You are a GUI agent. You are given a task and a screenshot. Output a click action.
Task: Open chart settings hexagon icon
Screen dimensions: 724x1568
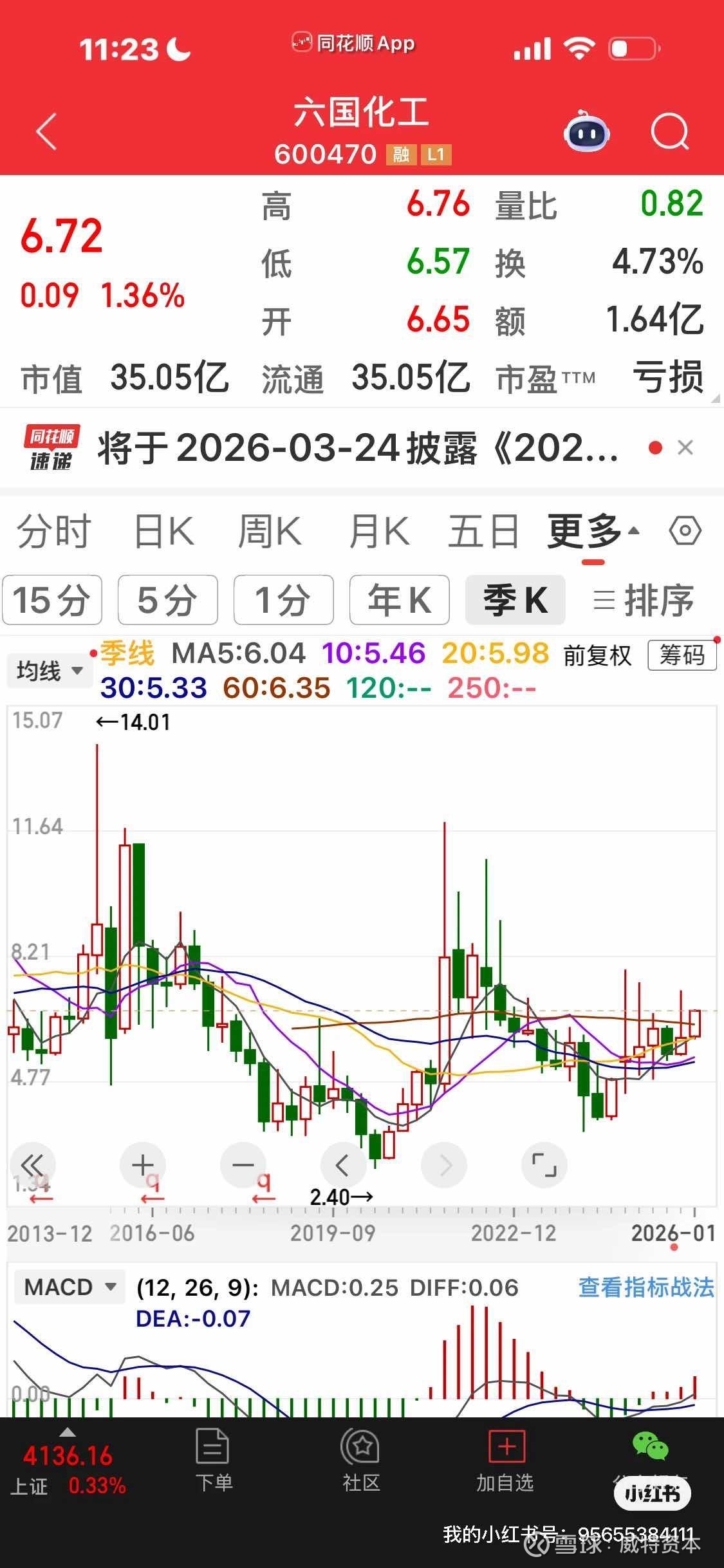point(685,532)
